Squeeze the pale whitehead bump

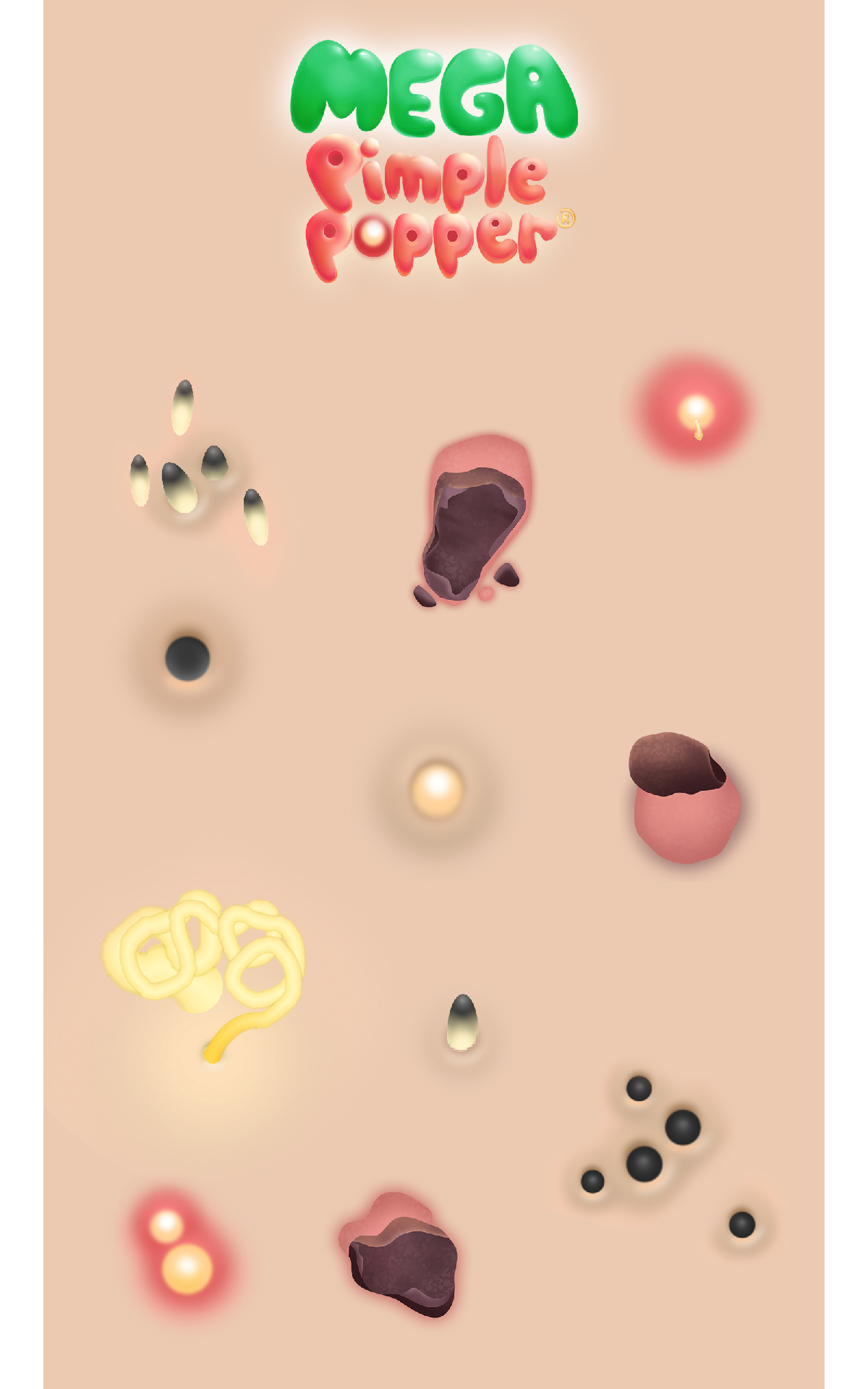click(437, 789)
